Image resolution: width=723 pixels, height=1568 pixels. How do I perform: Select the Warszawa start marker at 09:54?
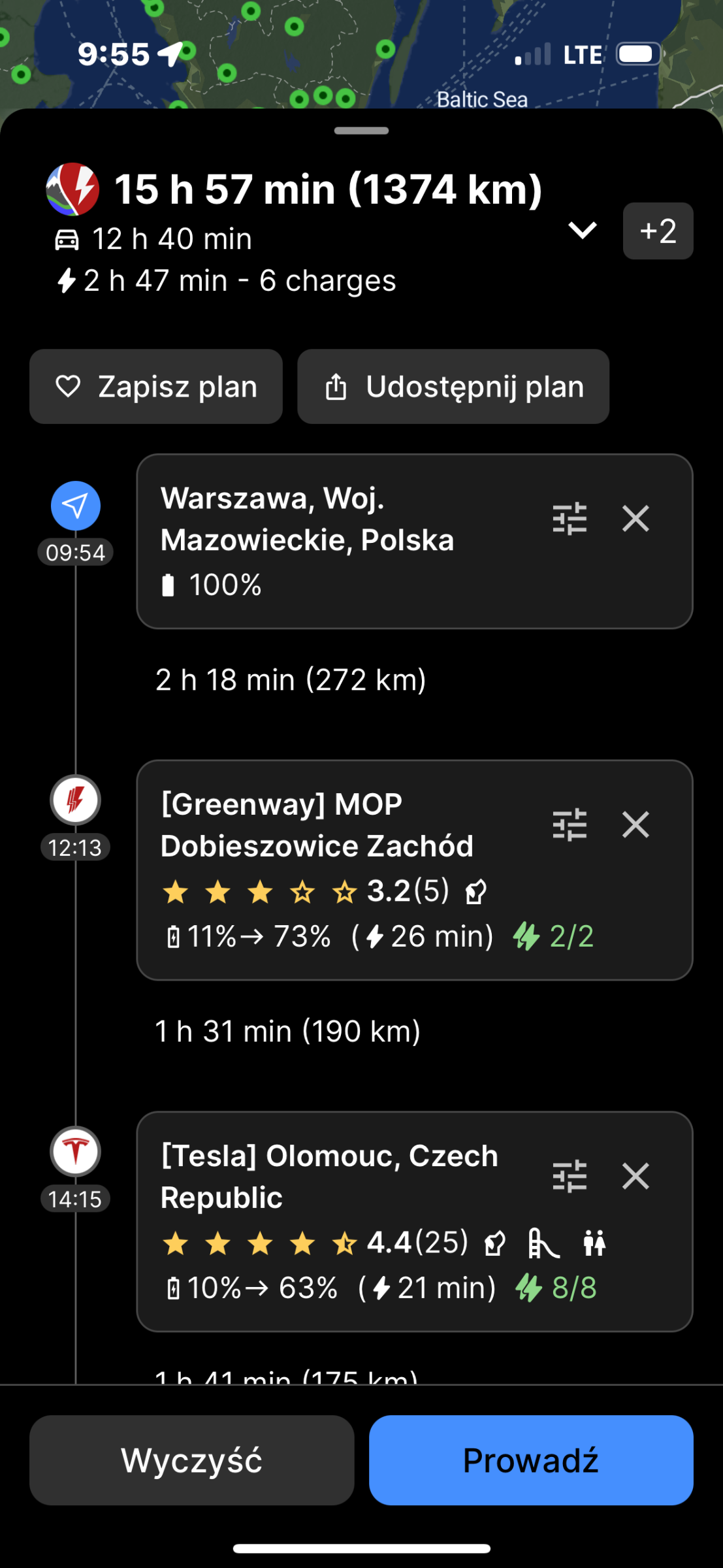point(76,506)
